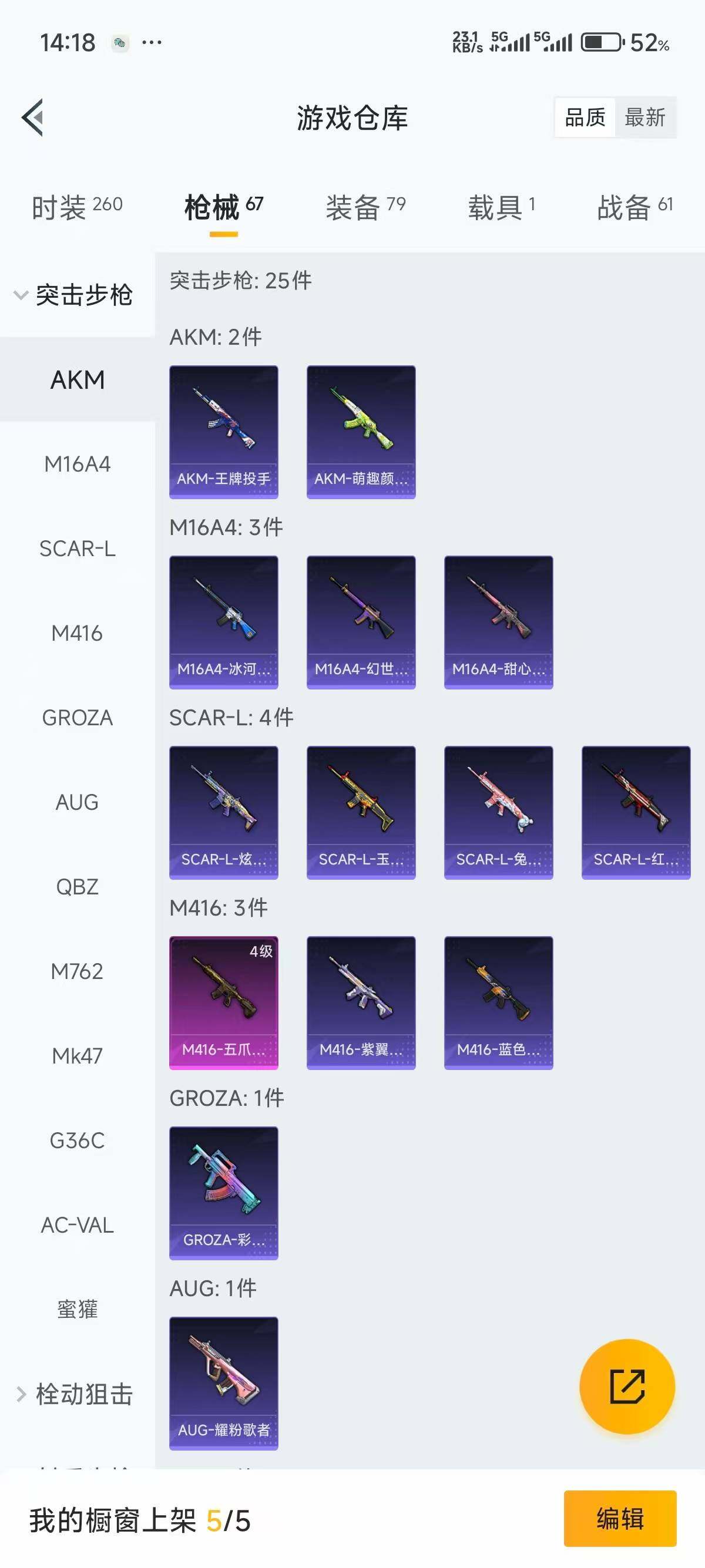Switch to the 时装 tab
The width and height of the screenshot is (705, 1568).
(x=77, y=207)
